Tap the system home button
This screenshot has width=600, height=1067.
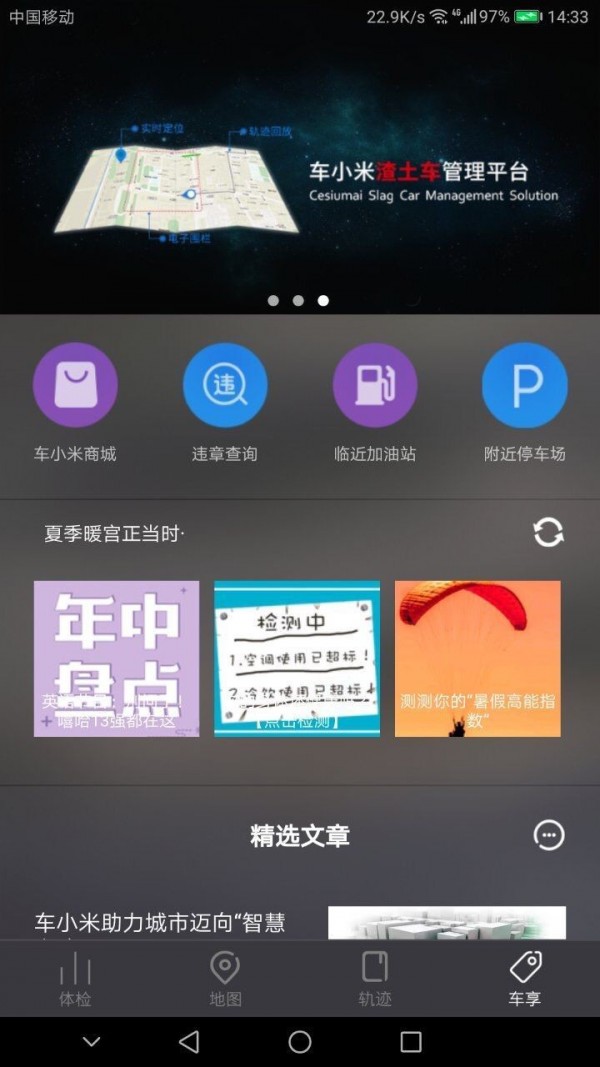300,1042
